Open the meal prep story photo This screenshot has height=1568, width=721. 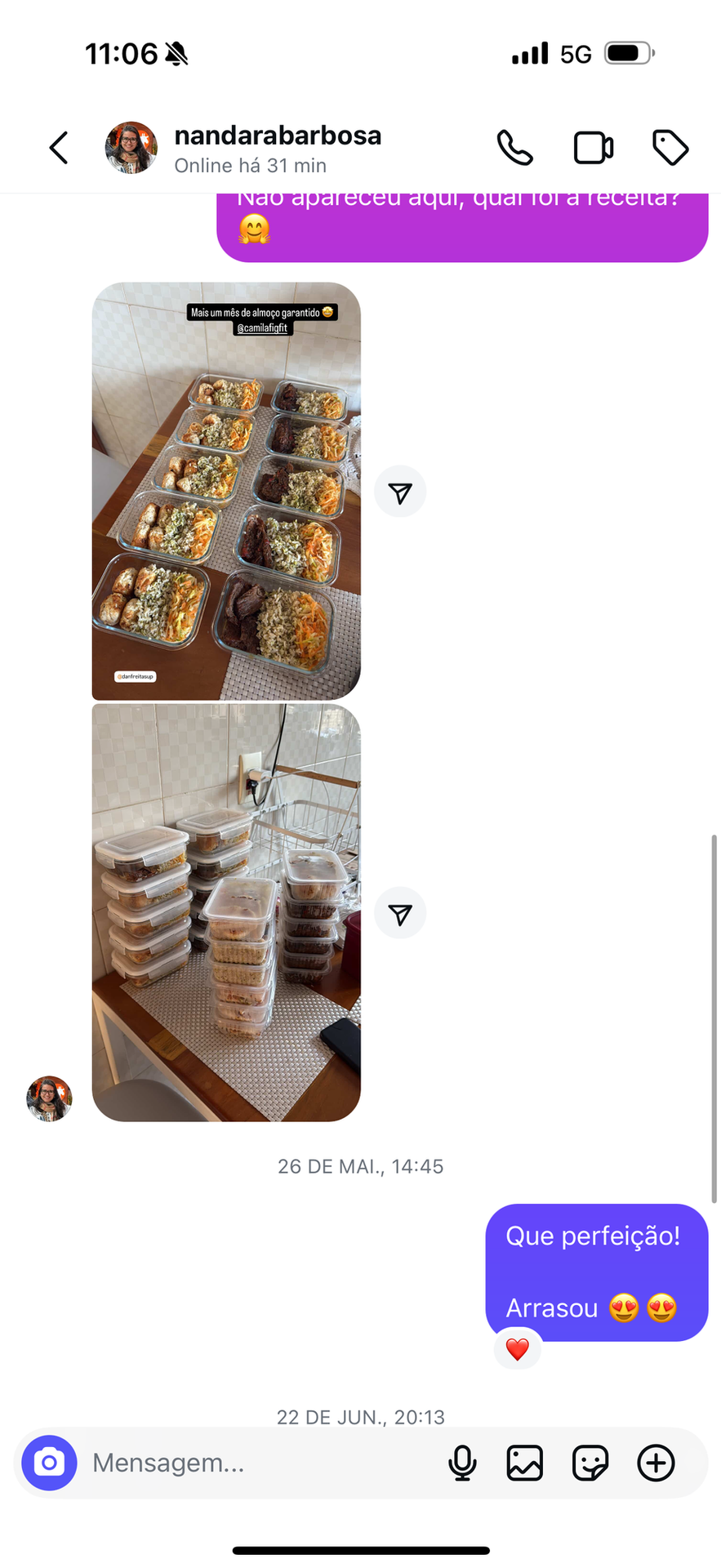tap(226, 491)
